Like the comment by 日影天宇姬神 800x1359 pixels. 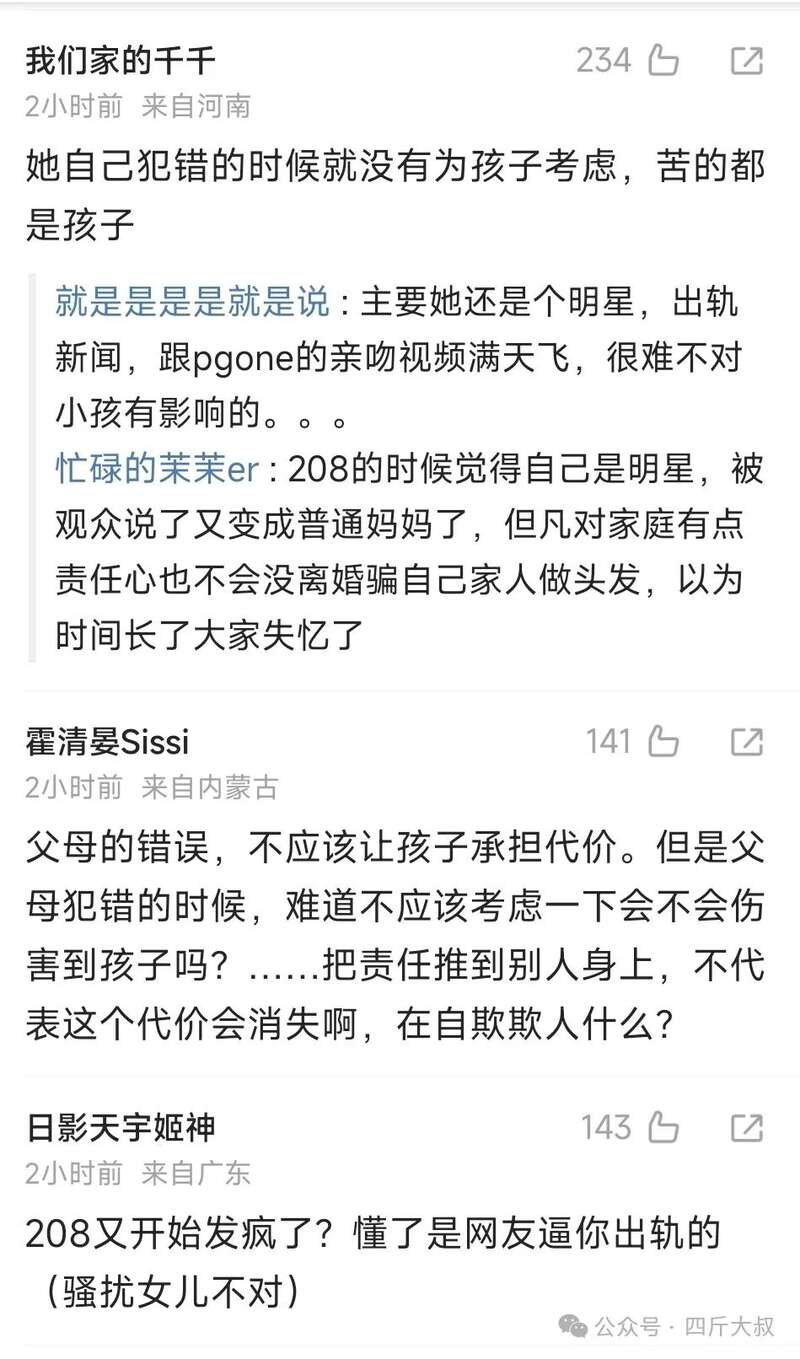(x=663, y=1128)
